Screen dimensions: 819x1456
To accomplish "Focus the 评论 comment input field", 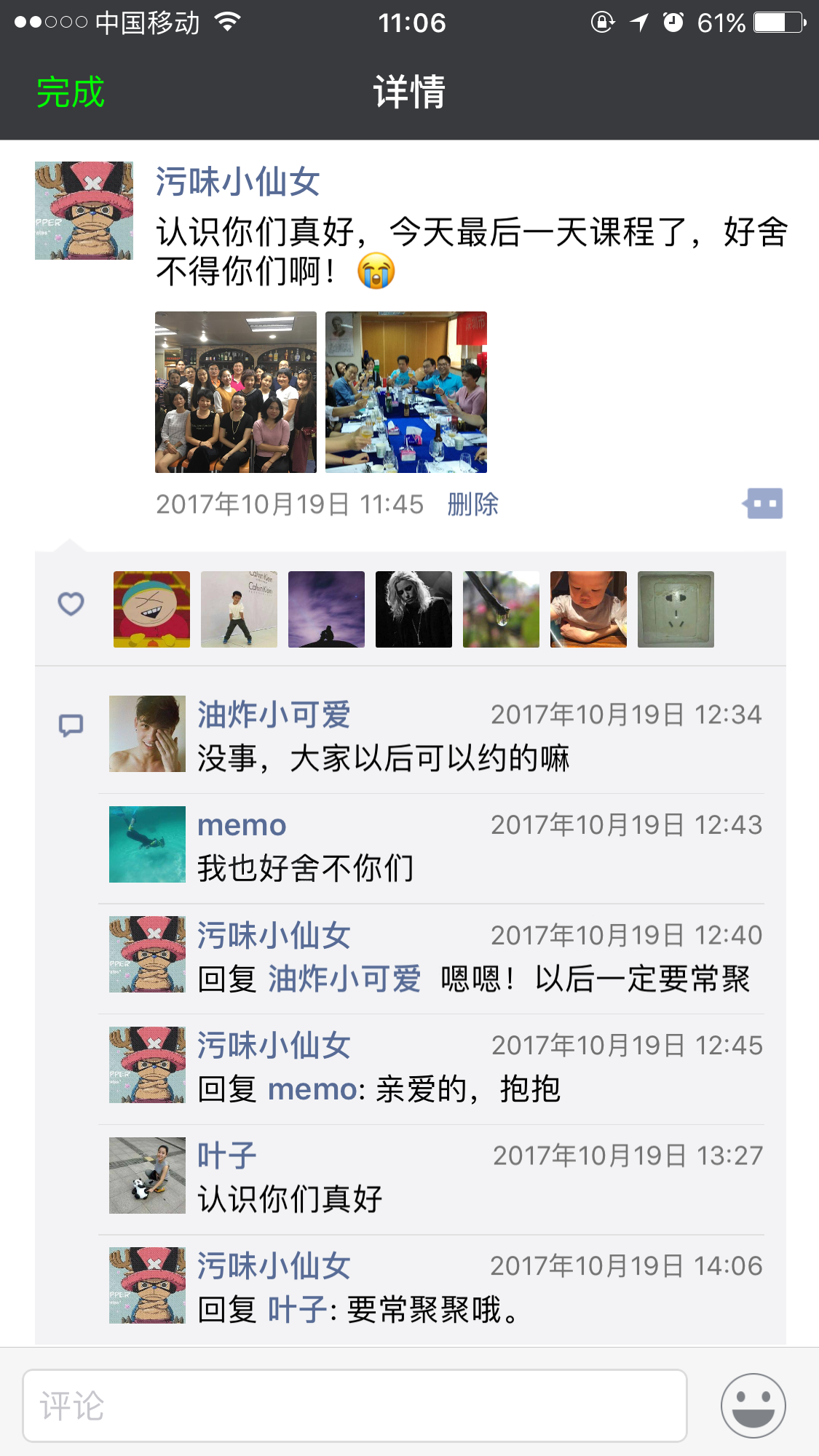I will pos(355,1405).
